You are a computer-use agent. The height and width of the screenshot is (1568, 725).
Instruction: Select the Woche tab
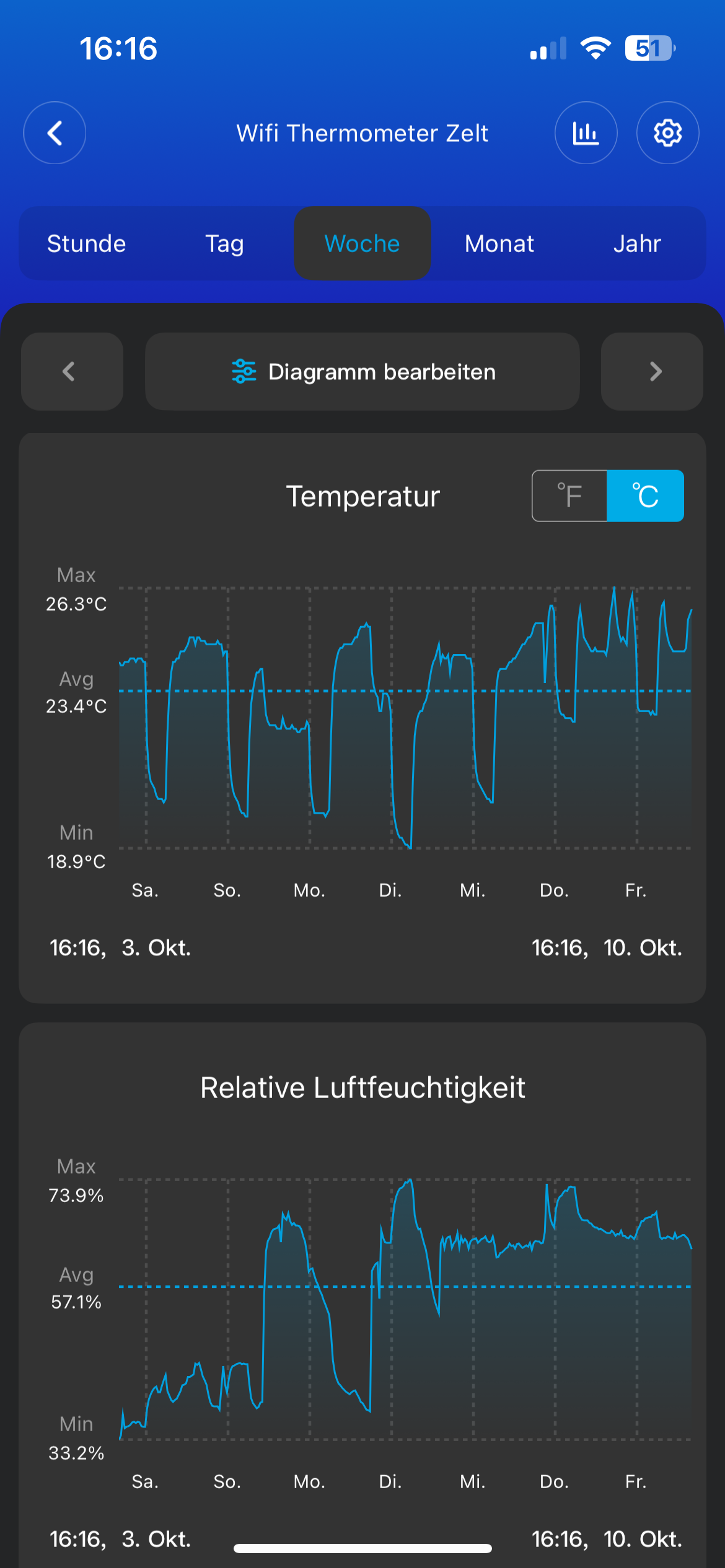tap(362, 243)
